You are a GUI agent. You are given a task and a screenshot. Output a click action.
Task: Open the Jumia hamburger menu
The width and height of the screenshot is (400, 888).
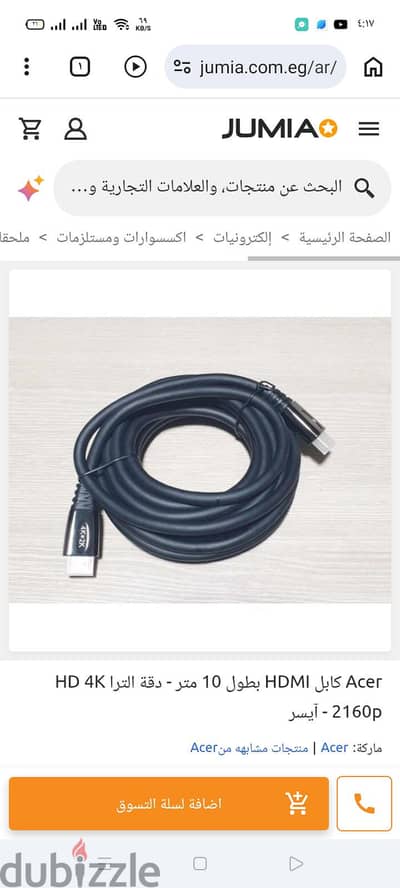pyautogui.click(x=369, y=130)
